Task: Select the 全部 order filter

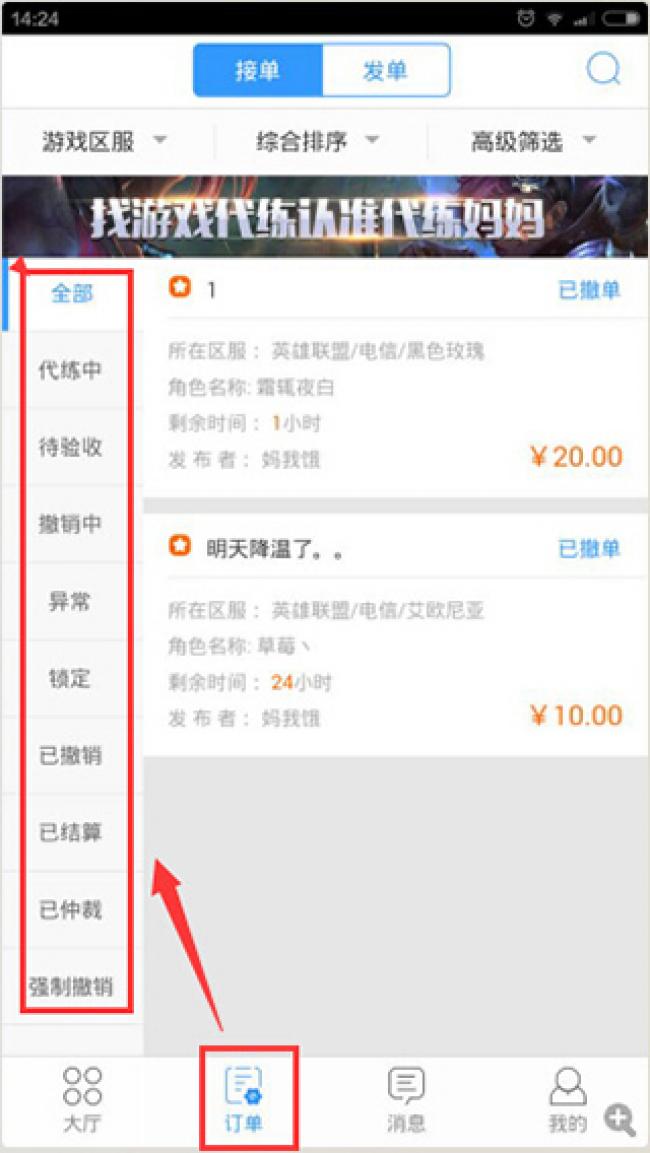Action: [72, 294]
